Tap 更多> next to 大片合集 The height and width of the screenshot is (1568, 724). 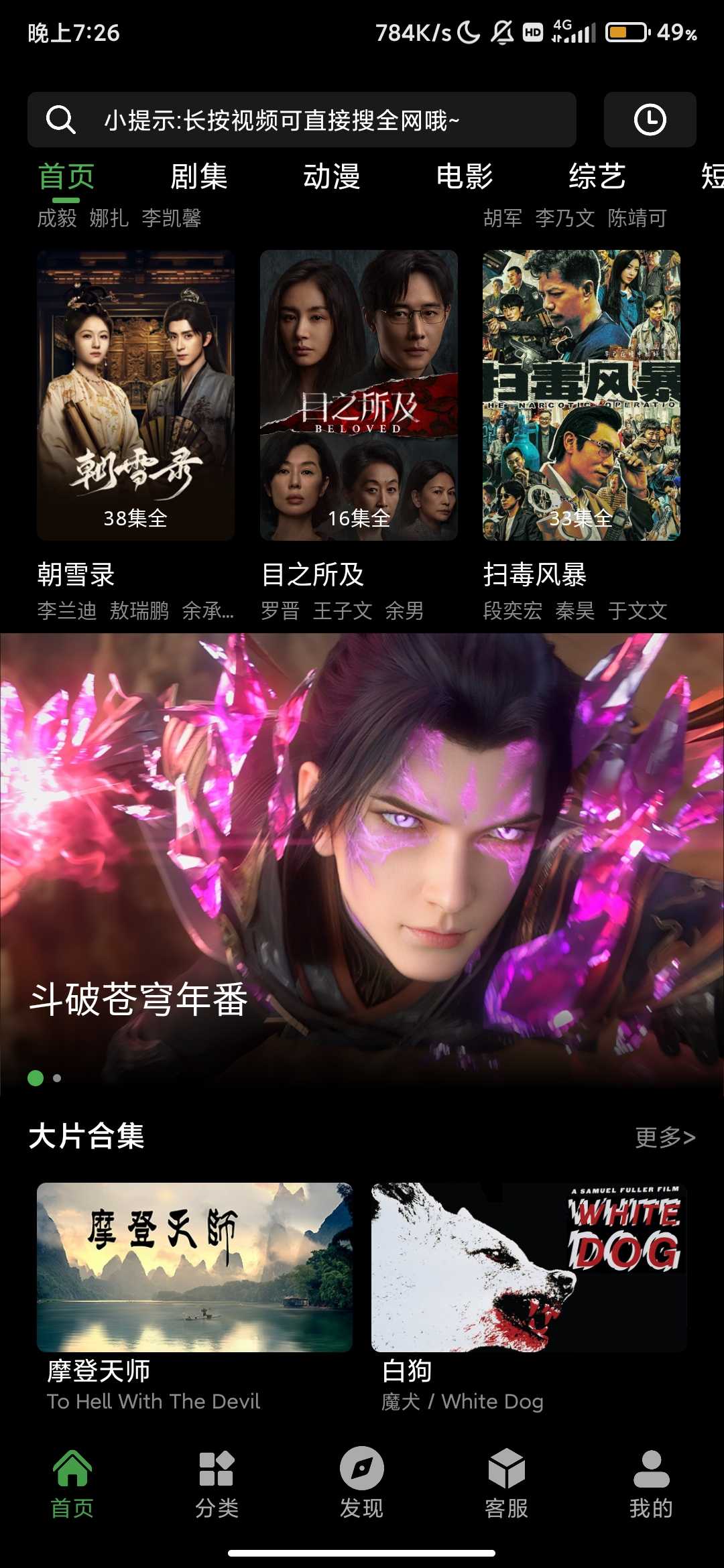(665, 1137)
